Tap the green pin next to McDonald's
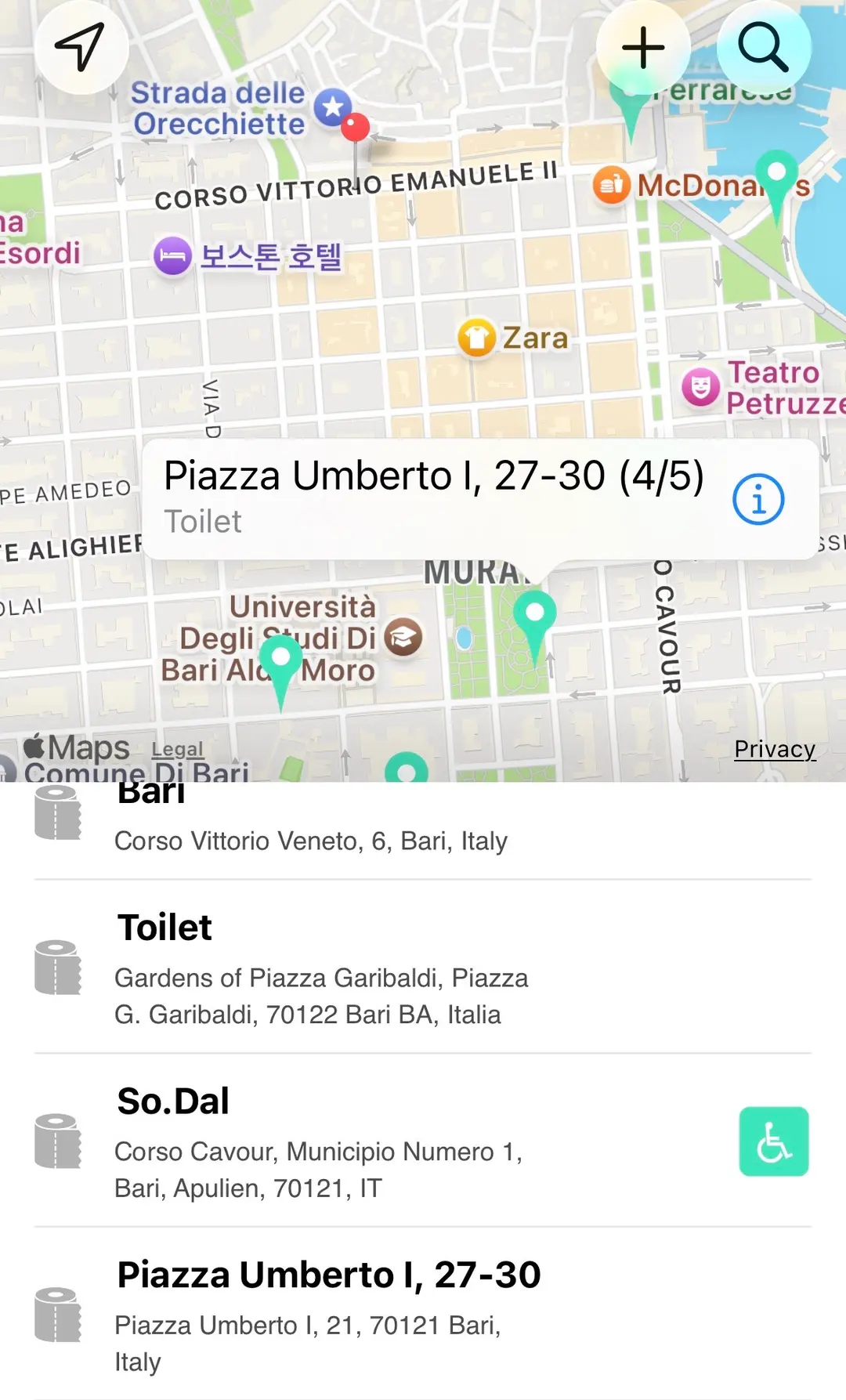Screen dimensions: 846x1400 (776, 182)
